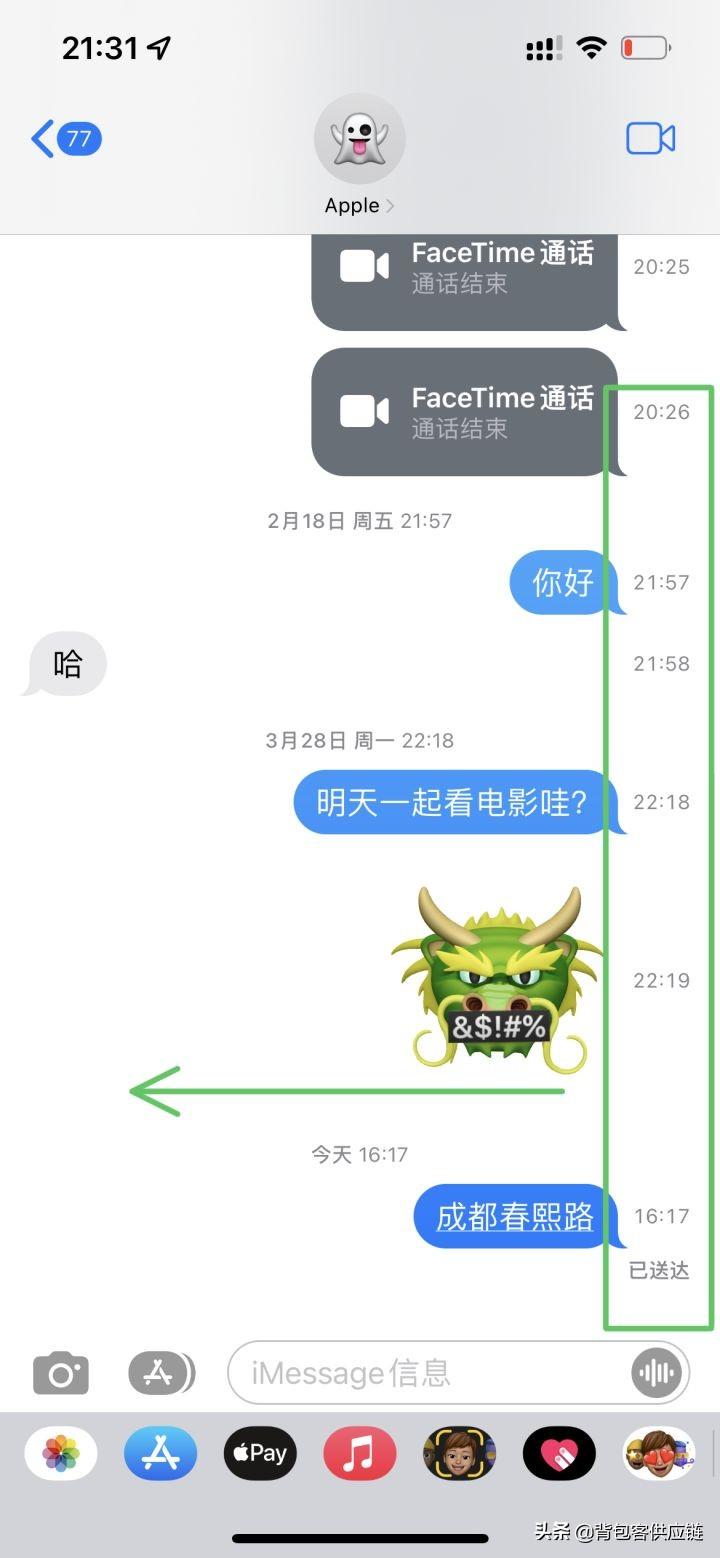Open the 成都春熙路 link message
Screen dimensions: 720x1558
pyautogui.click(x=515, y=1217)
